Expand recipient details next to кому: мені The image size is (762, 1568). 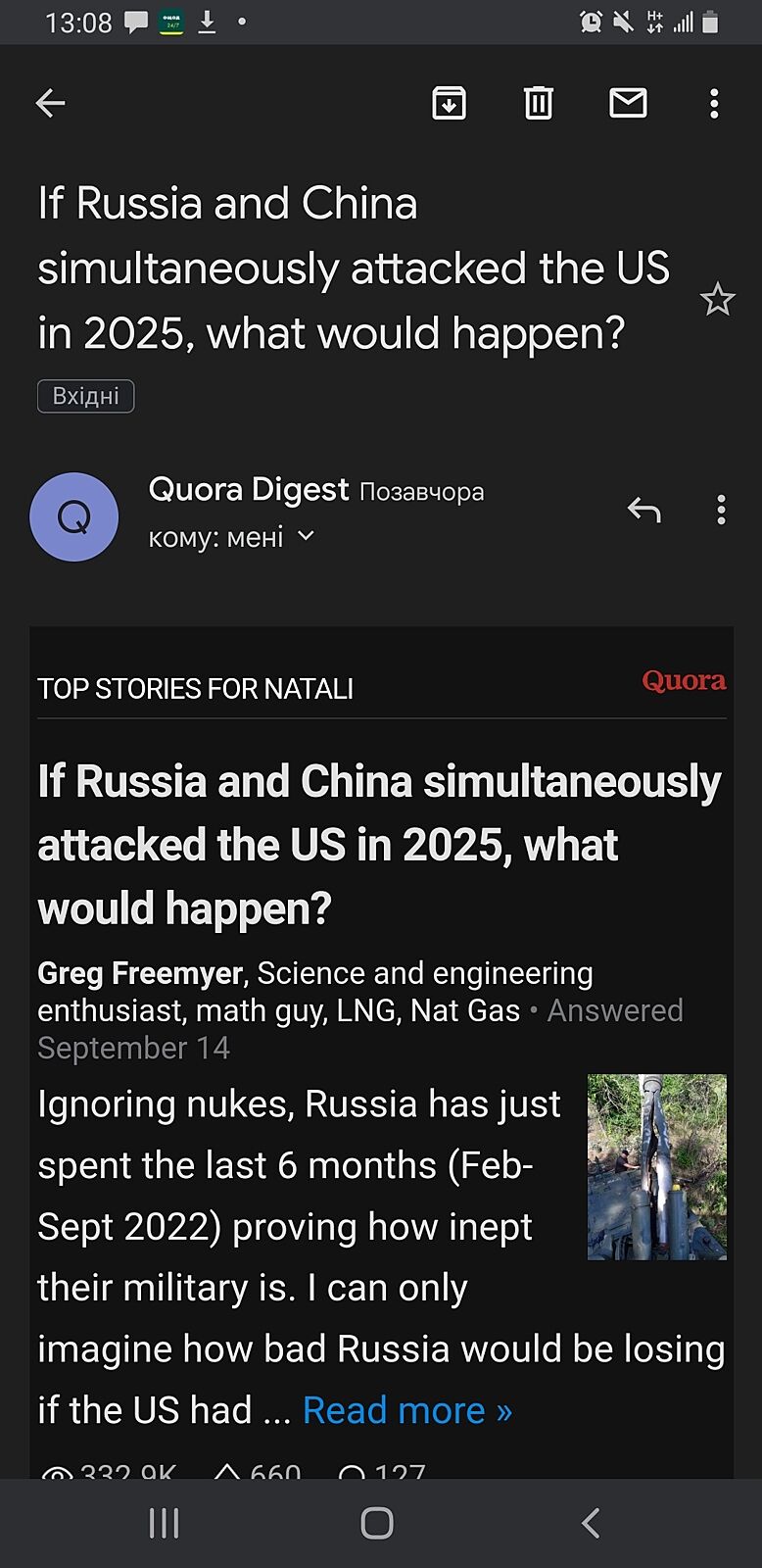coord(306,536)
